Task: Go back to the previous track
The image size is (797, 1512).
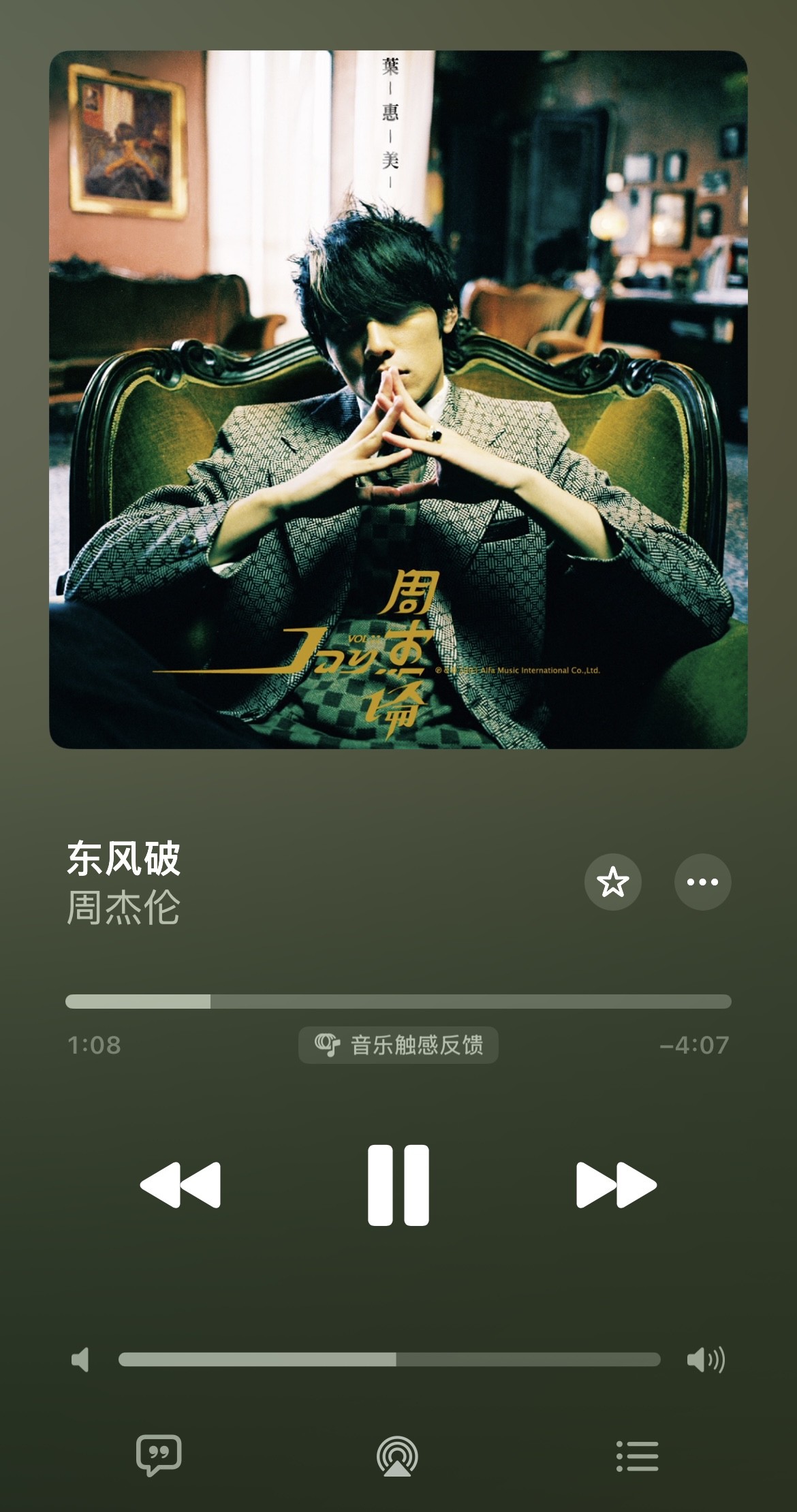Action: [181, 1185]
